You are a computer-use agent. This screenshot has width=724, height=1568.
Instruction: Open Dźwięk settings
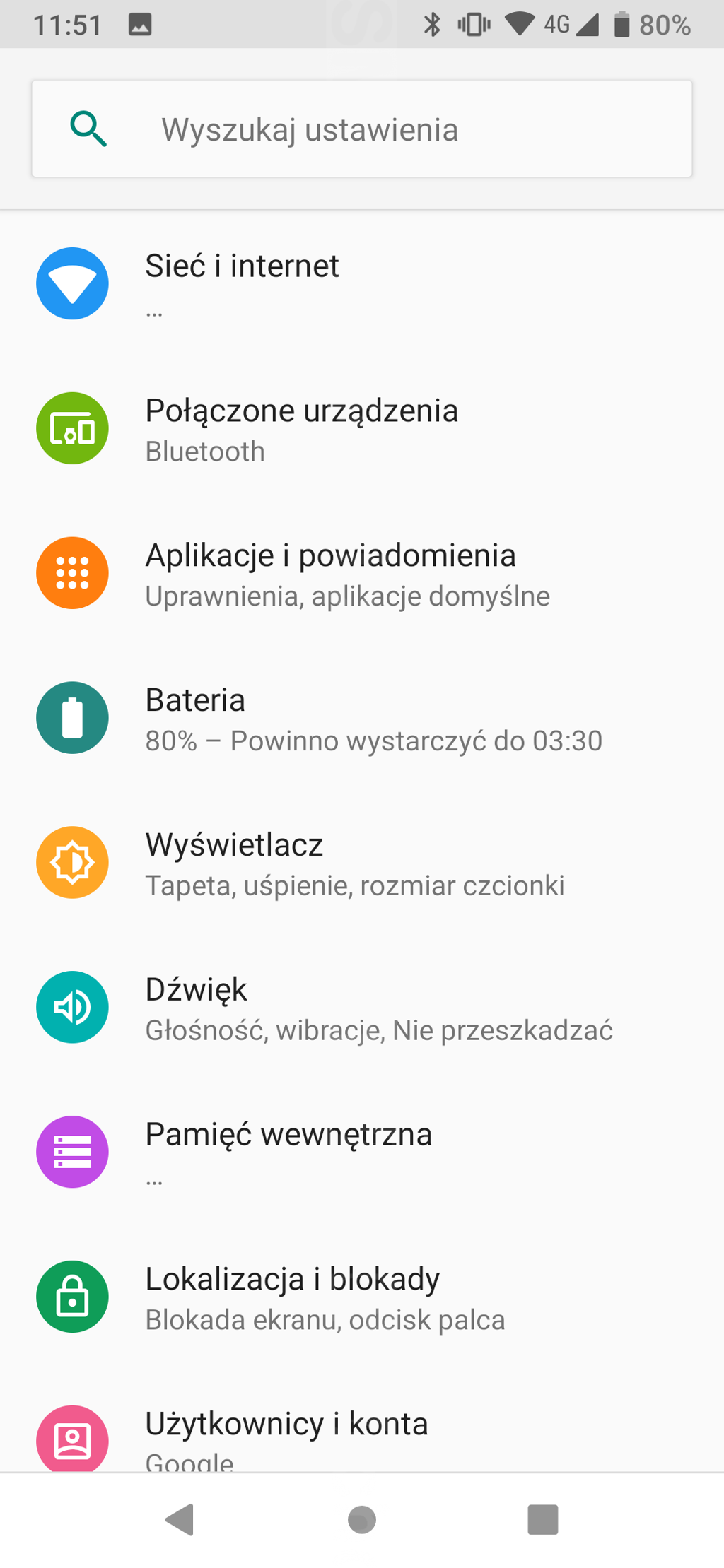click(362, 1008)
